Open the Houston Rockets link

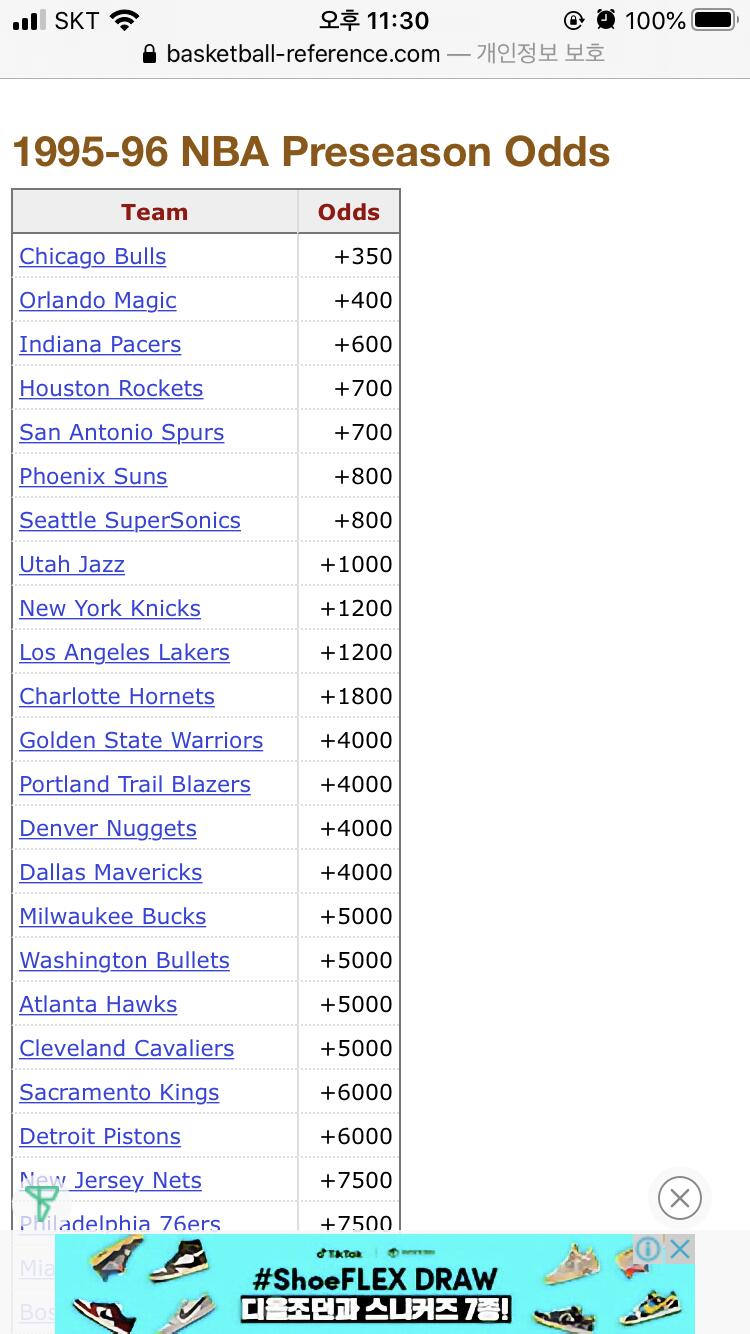111,388
